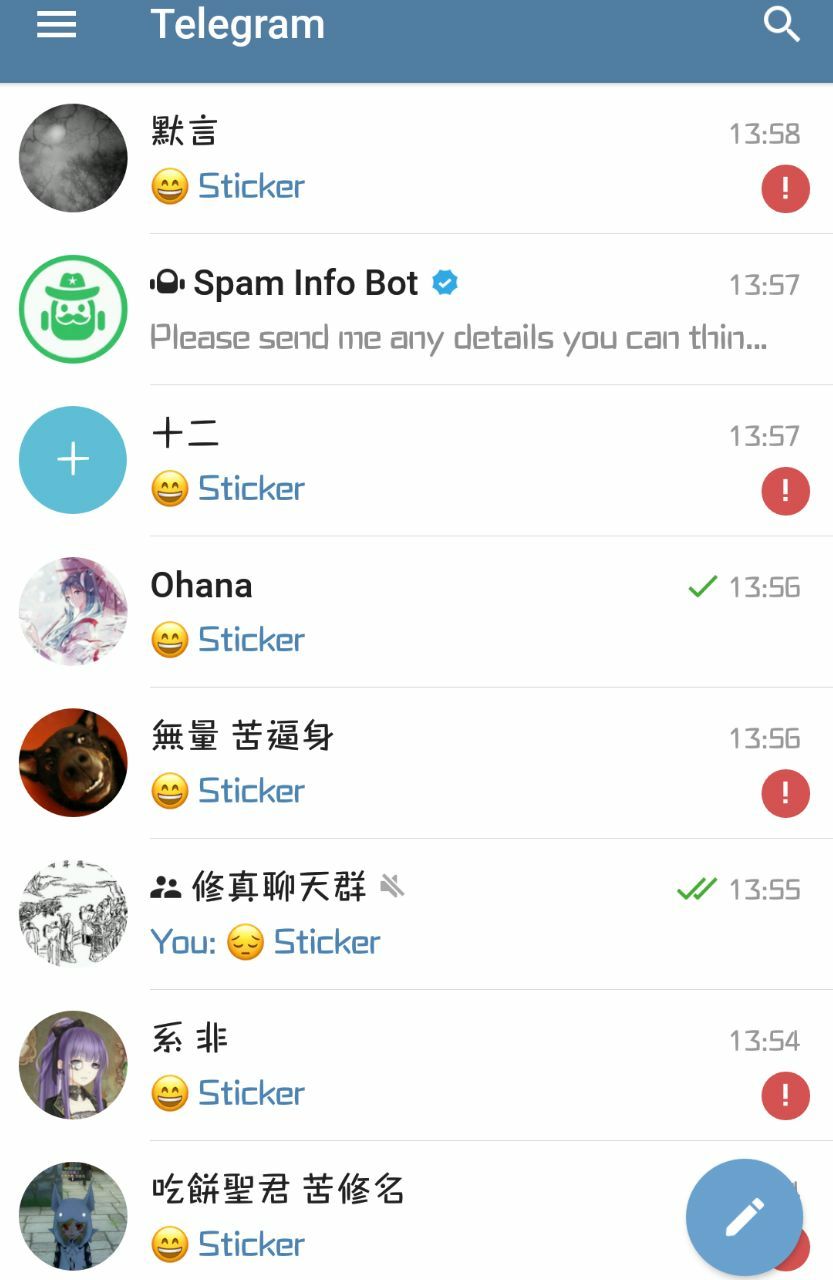Open the chat with 吃餅聖君 苦修名
Screen dimensions: 833x1280
[x=400, y=1215]
